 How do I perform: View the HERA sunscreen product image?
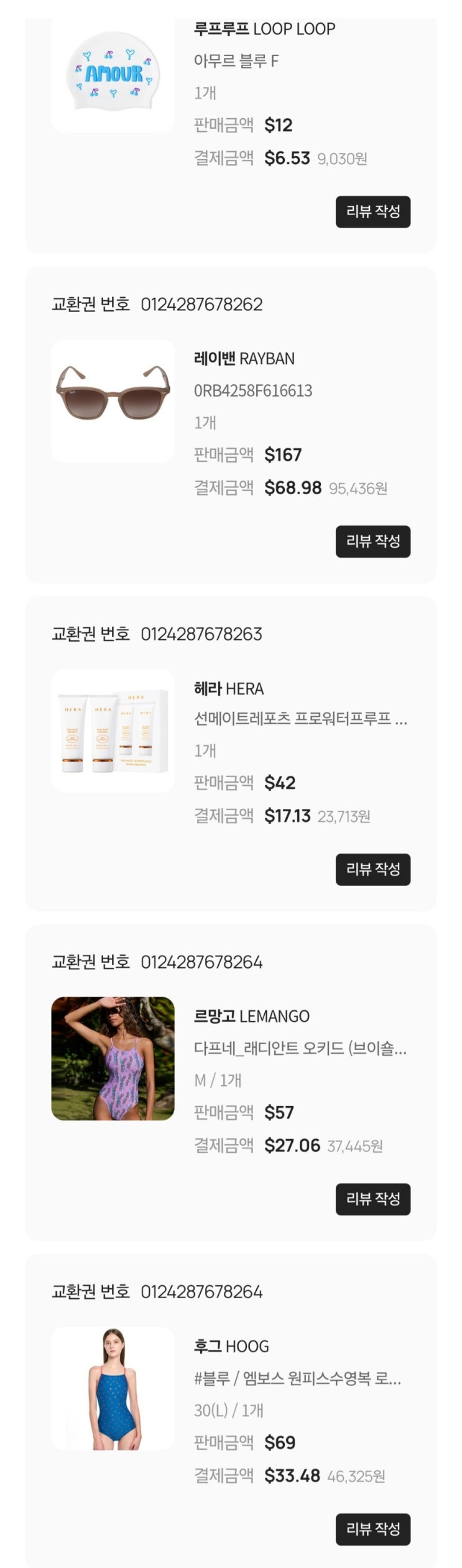coord(113,731)
